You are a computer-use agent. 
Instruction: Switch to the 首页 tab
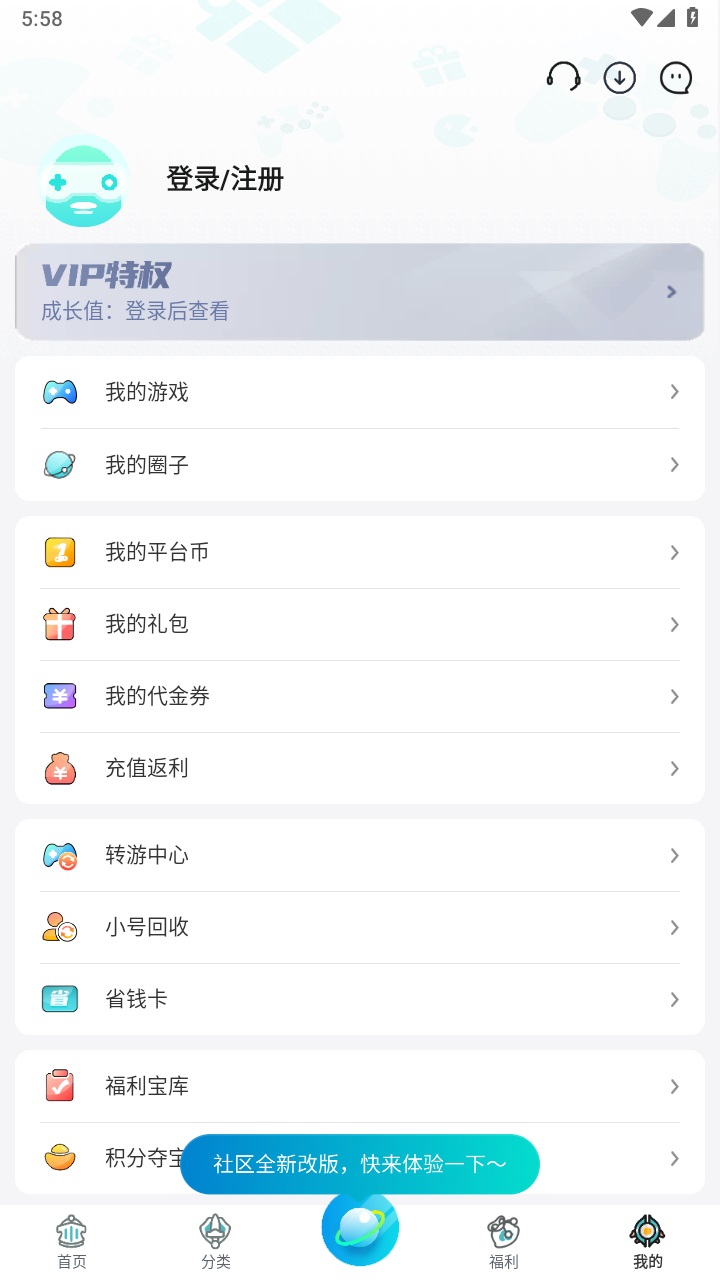[72, 1242]
